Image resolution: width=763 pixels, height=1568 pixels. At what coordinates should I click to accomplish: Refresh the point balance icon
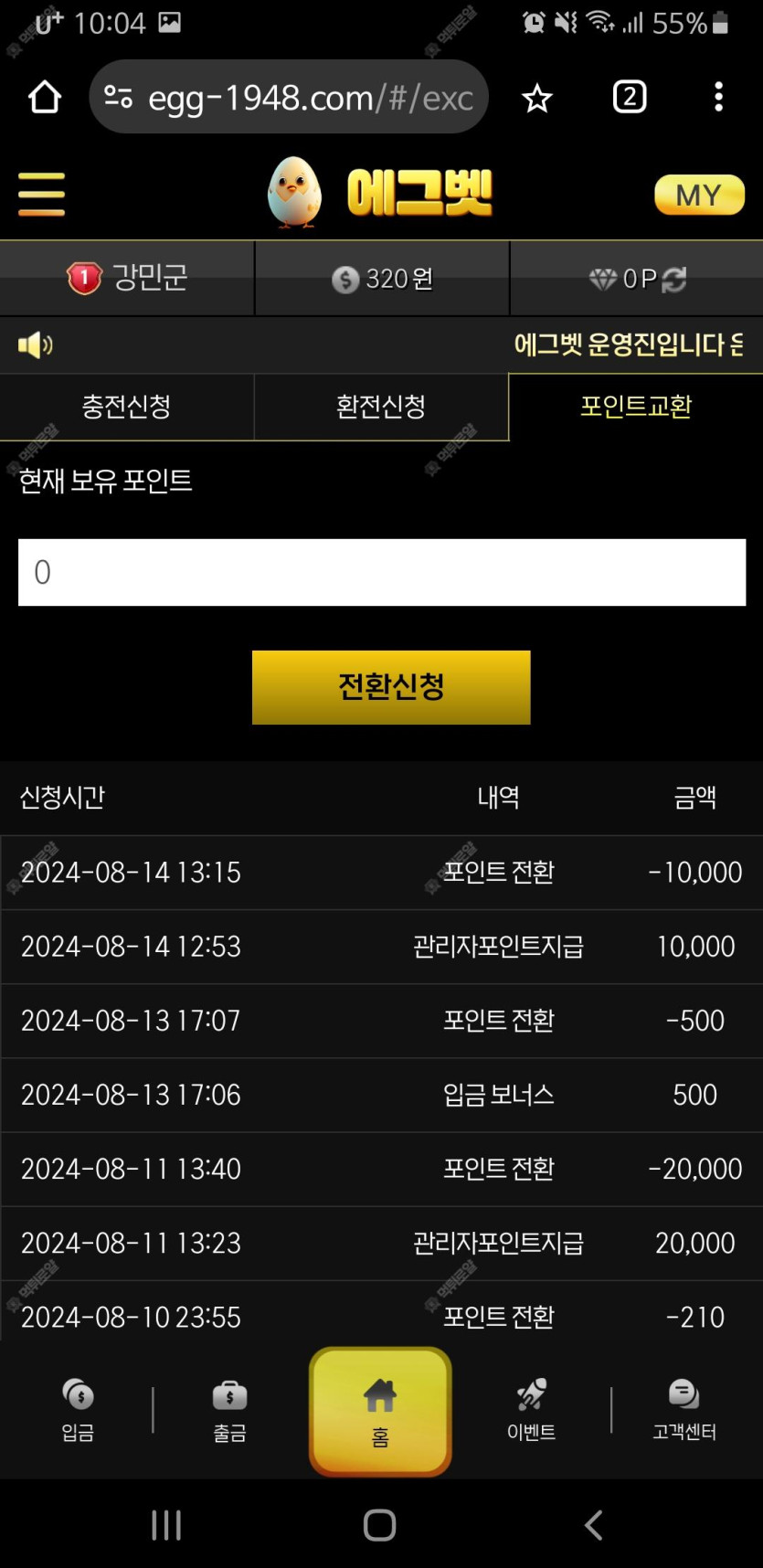click(x=674, y=280)
